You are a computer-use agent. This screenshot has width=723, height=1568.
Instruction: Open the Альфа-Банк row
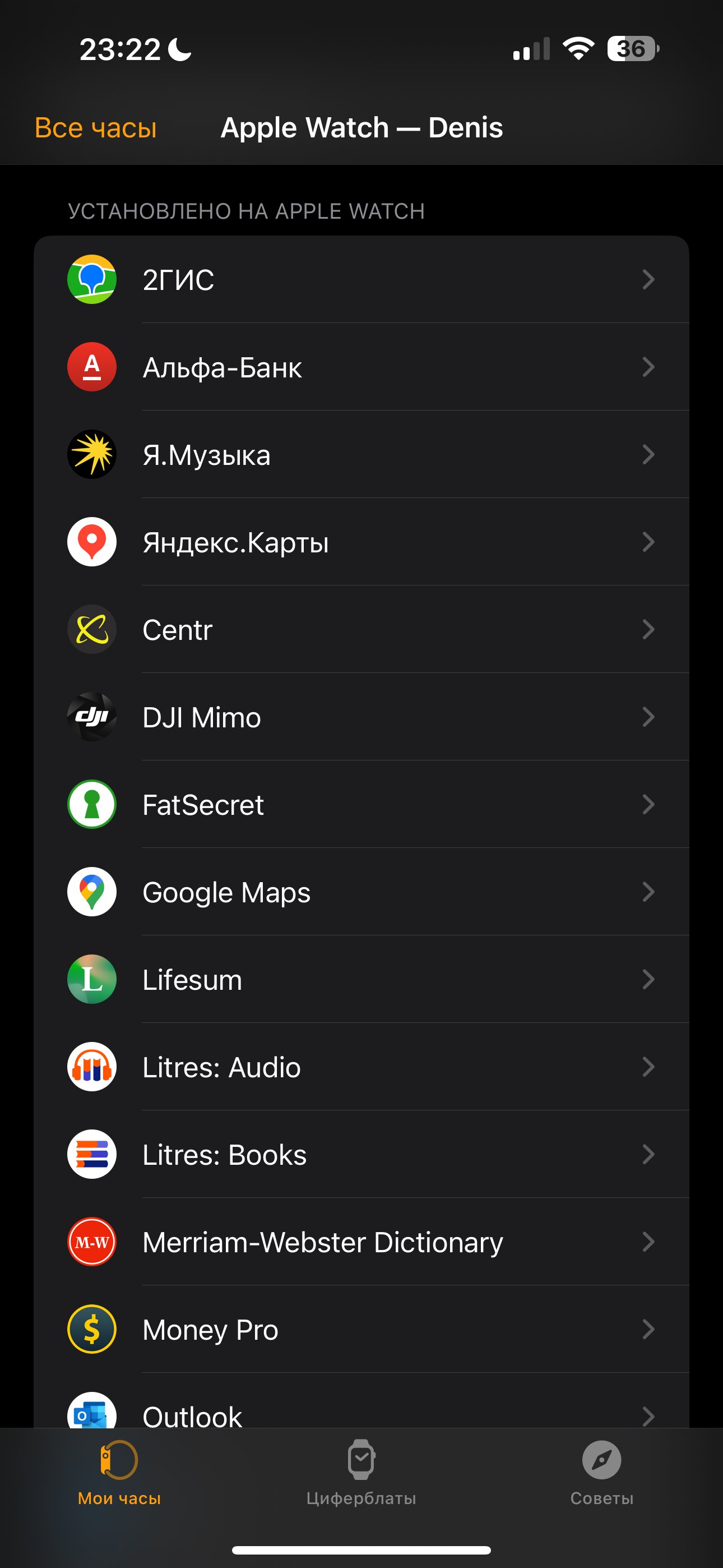(x=361, y=367)
